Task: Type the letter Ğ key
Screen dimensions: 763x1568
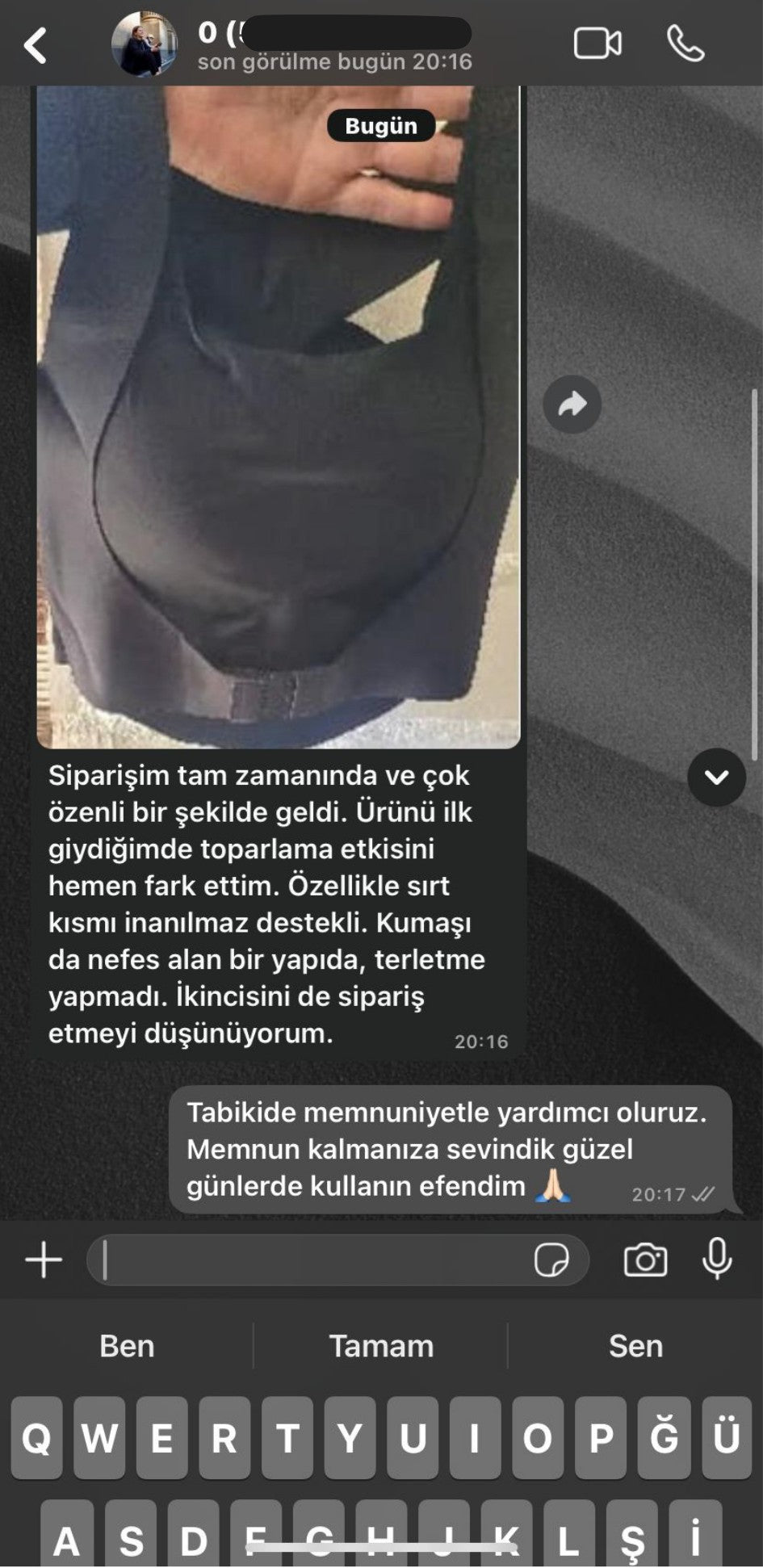Action: pos(664,1438)
